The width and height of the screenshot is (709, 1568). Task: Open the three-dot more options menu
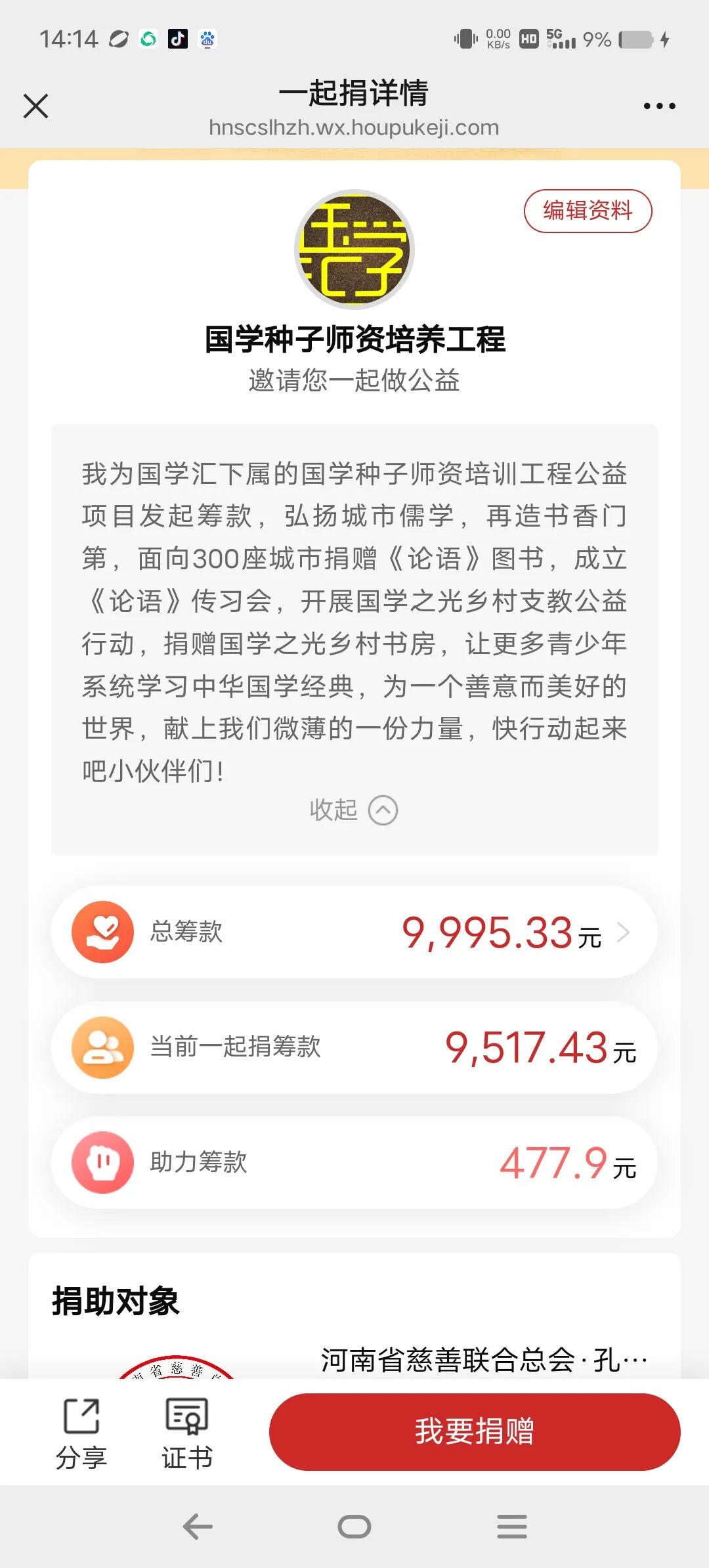point(659,106)
